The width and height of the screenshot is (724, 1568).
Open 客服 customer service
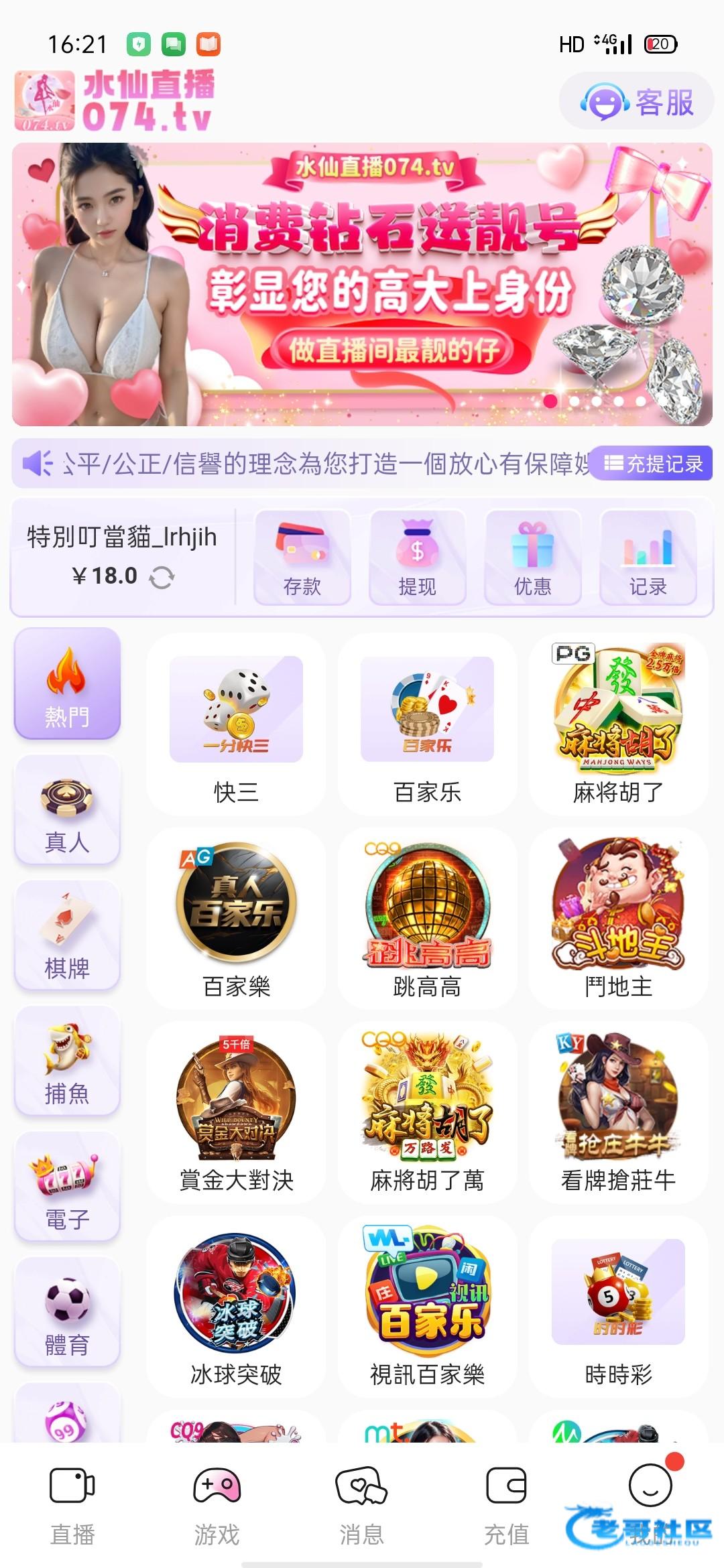coord(636,103)
